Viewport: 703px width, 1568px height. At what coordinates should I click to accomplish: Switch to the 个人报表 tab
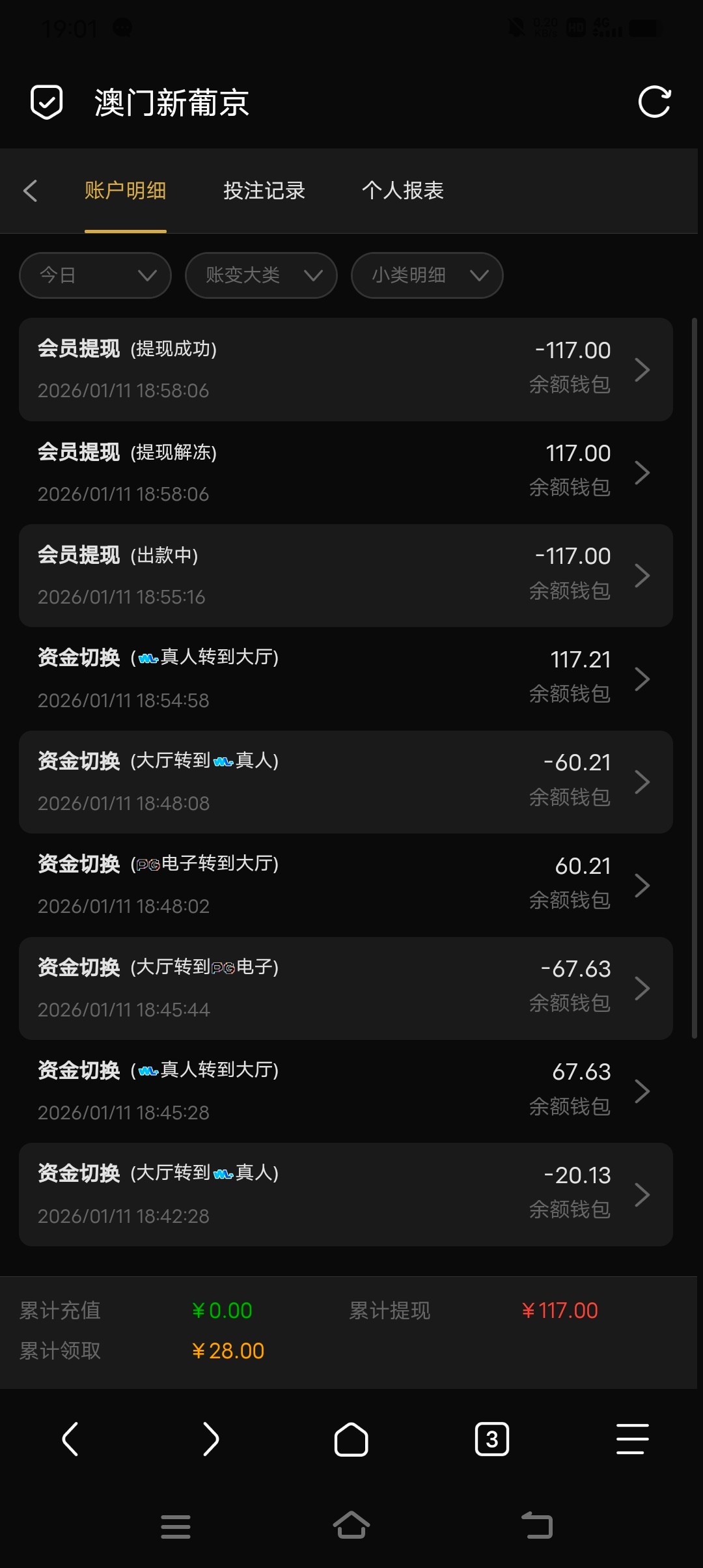point(403,191)
